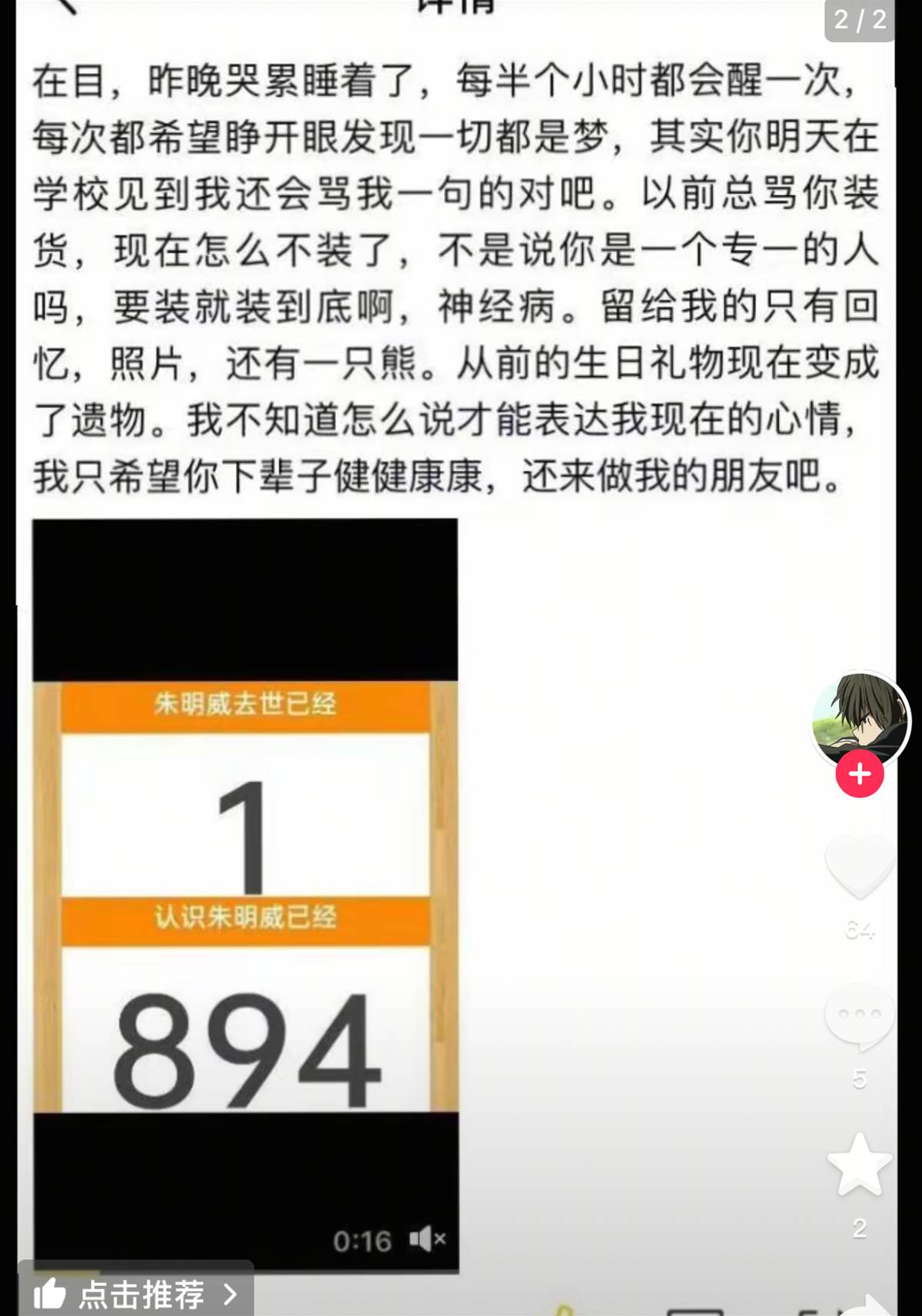Open the comments bubble

click(859, 1015)
